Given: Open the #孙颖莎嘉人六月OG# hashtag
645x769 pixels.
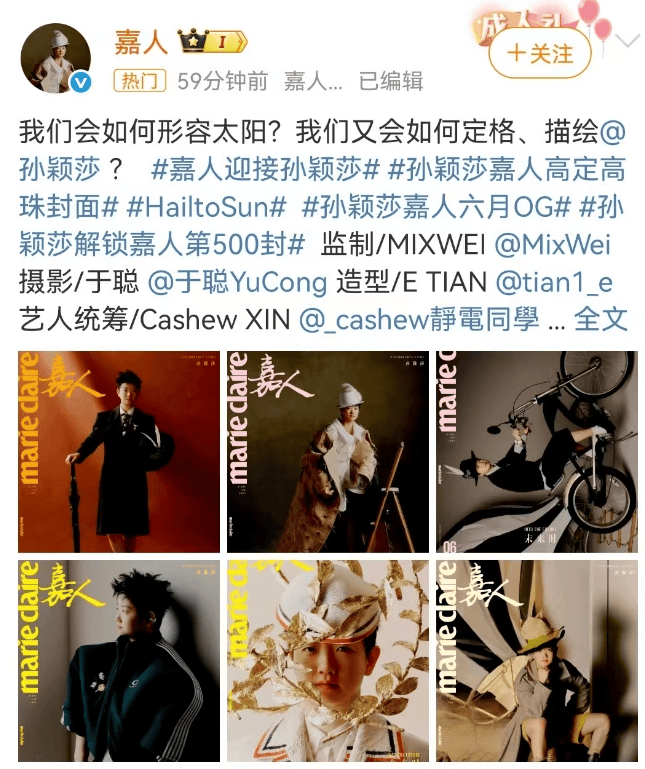Looking at the screenshot, I should (435, 208).
